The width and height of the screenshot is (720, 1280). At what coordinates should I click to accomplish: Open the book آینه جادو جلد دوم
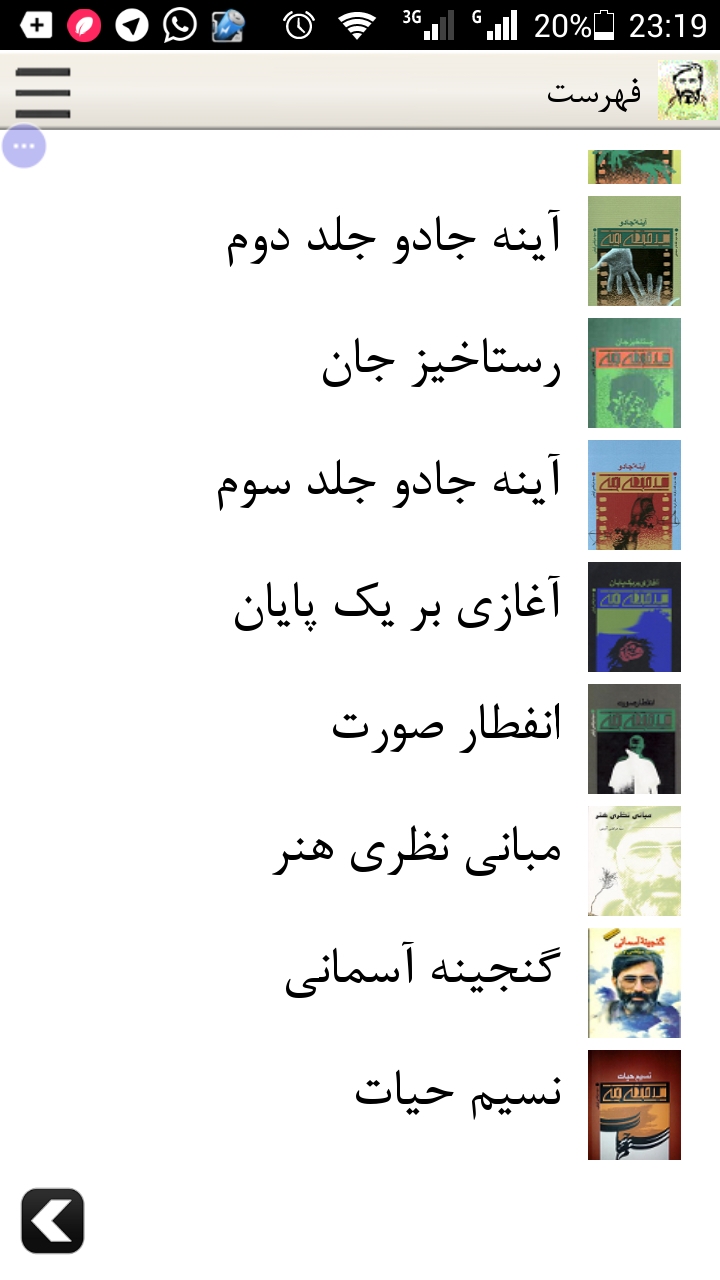click(x=360, y=251)
